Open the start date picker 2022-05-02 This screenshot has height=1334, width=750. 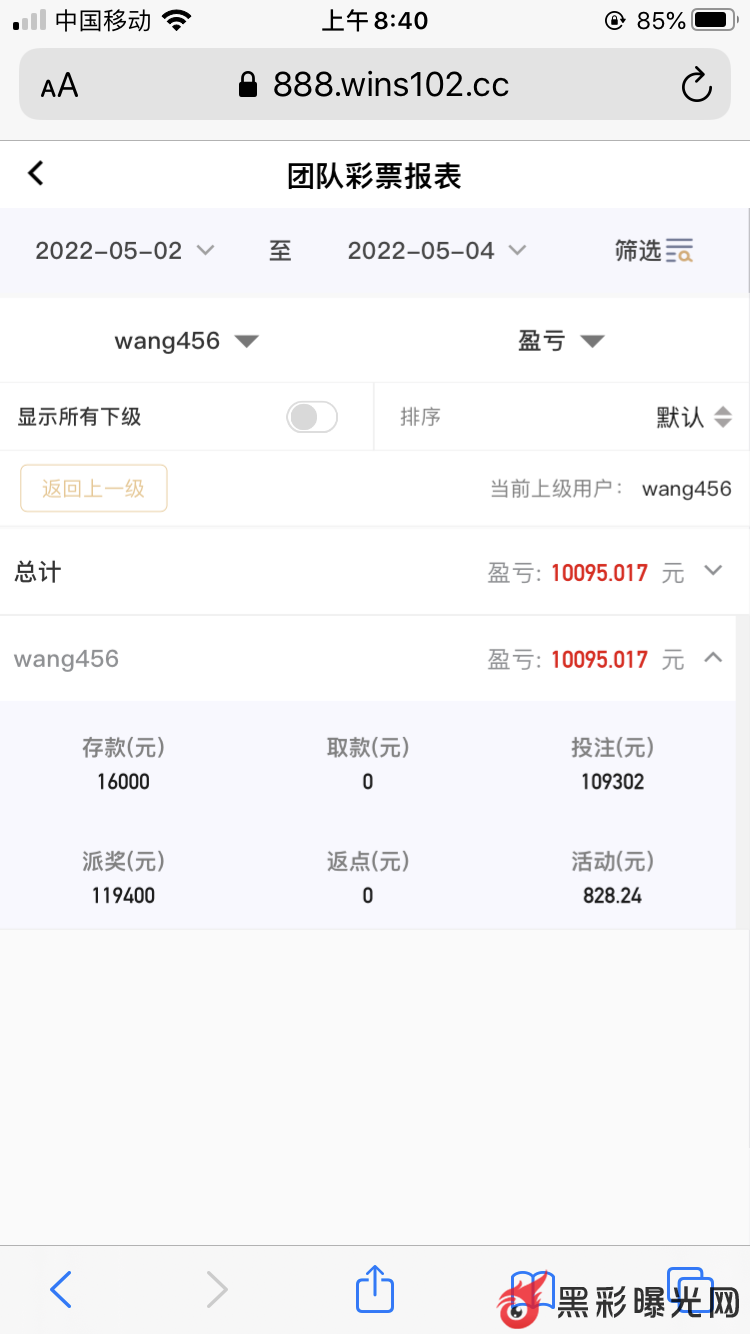tap(124, 251)
